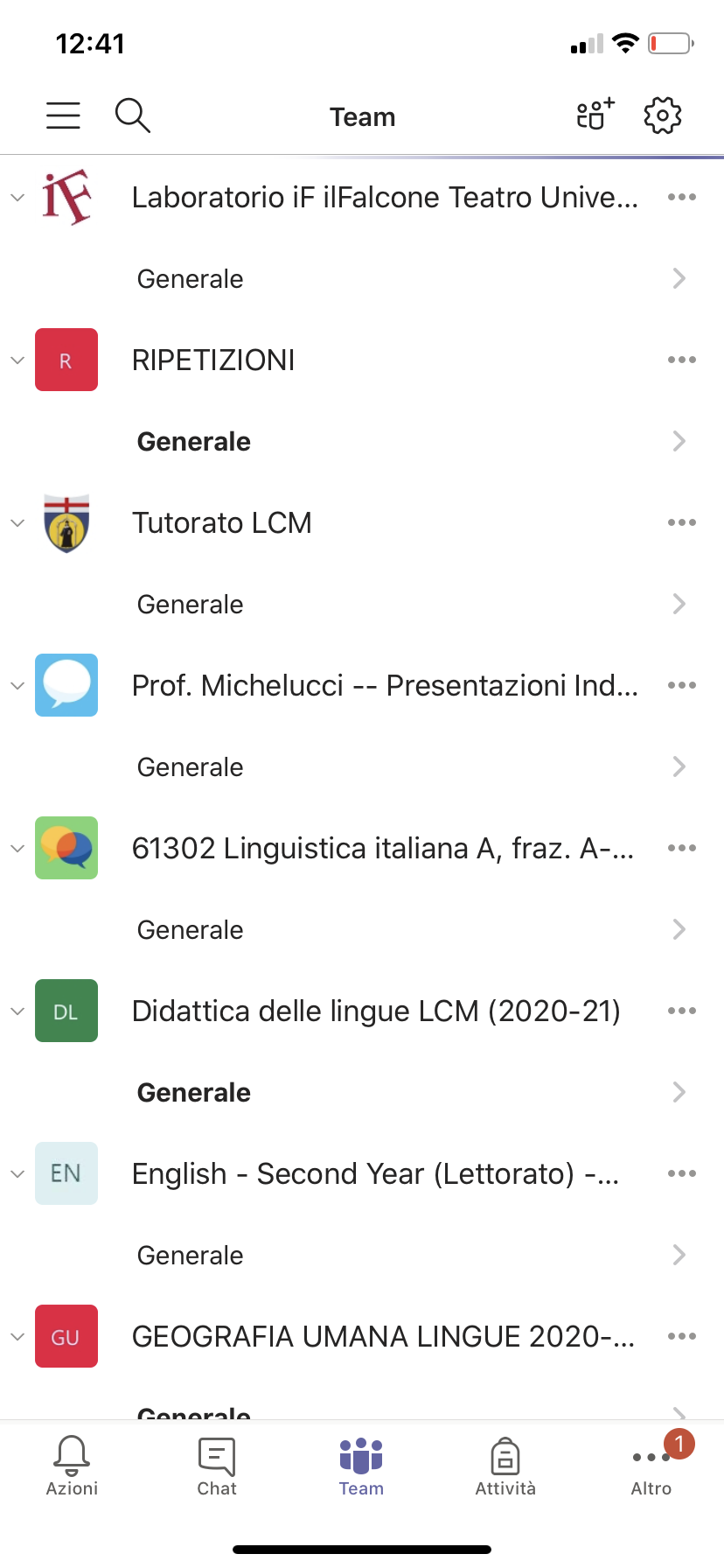Open Generale under Laboratorio iF ilFalcone
This screenshot has height=1568, width=724.
(191, 279)
